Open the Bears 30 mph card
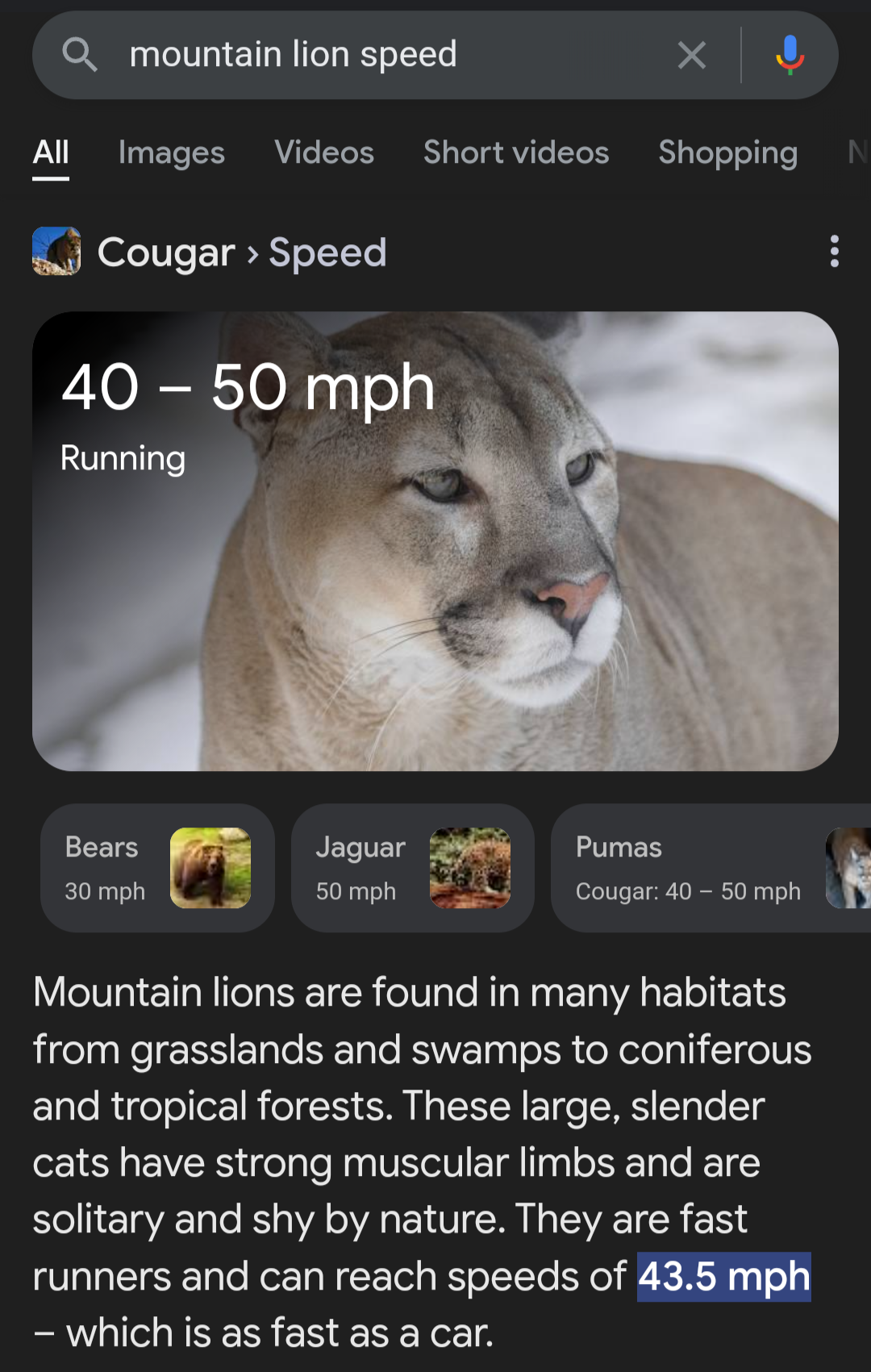The image size is (871, 1372). (157, 868)
